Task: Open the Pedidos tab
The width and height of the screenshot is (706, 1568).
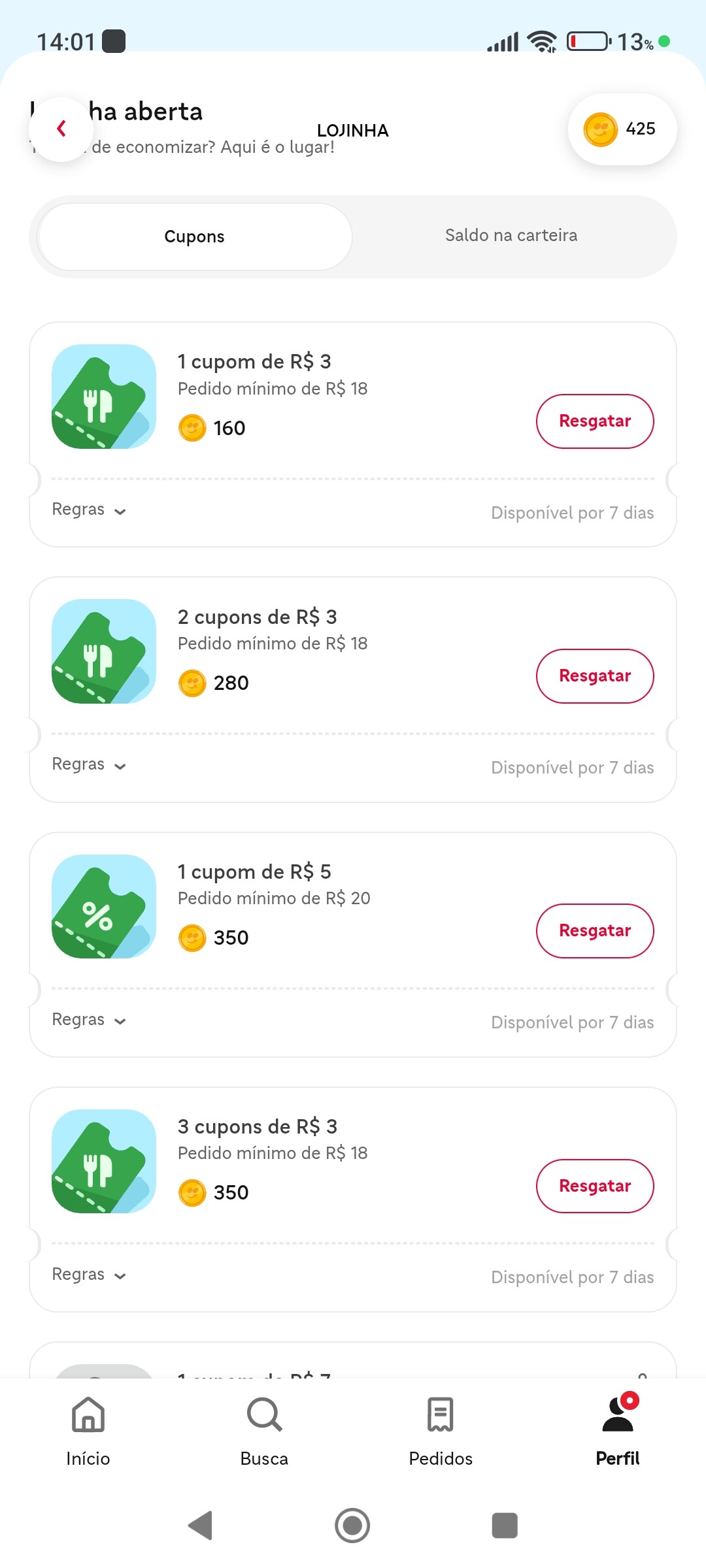Action: pyautogui.click(x=441, y=1431)
